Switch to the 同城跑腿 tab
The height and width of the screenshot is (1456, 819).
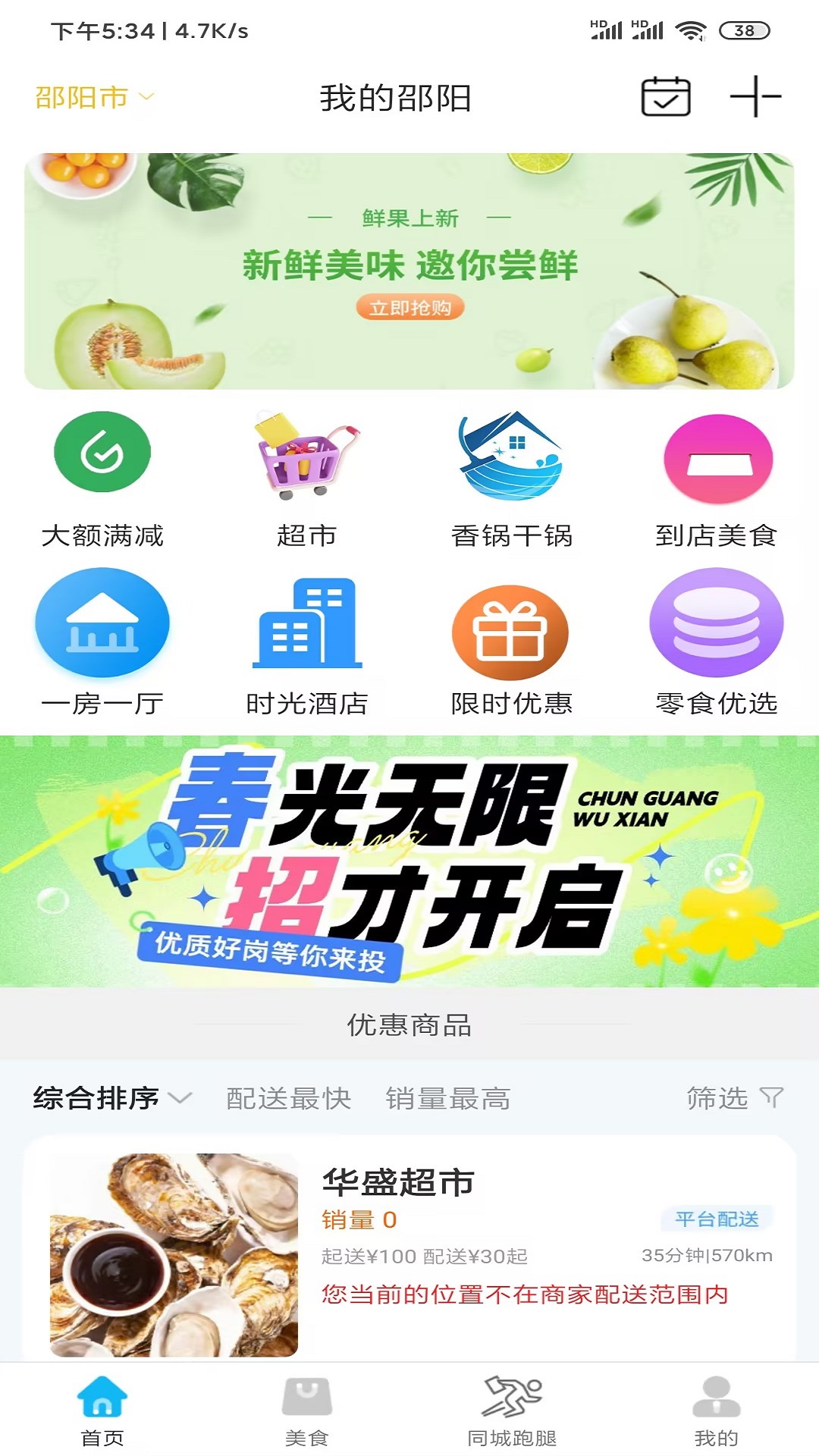[511, 1410]
